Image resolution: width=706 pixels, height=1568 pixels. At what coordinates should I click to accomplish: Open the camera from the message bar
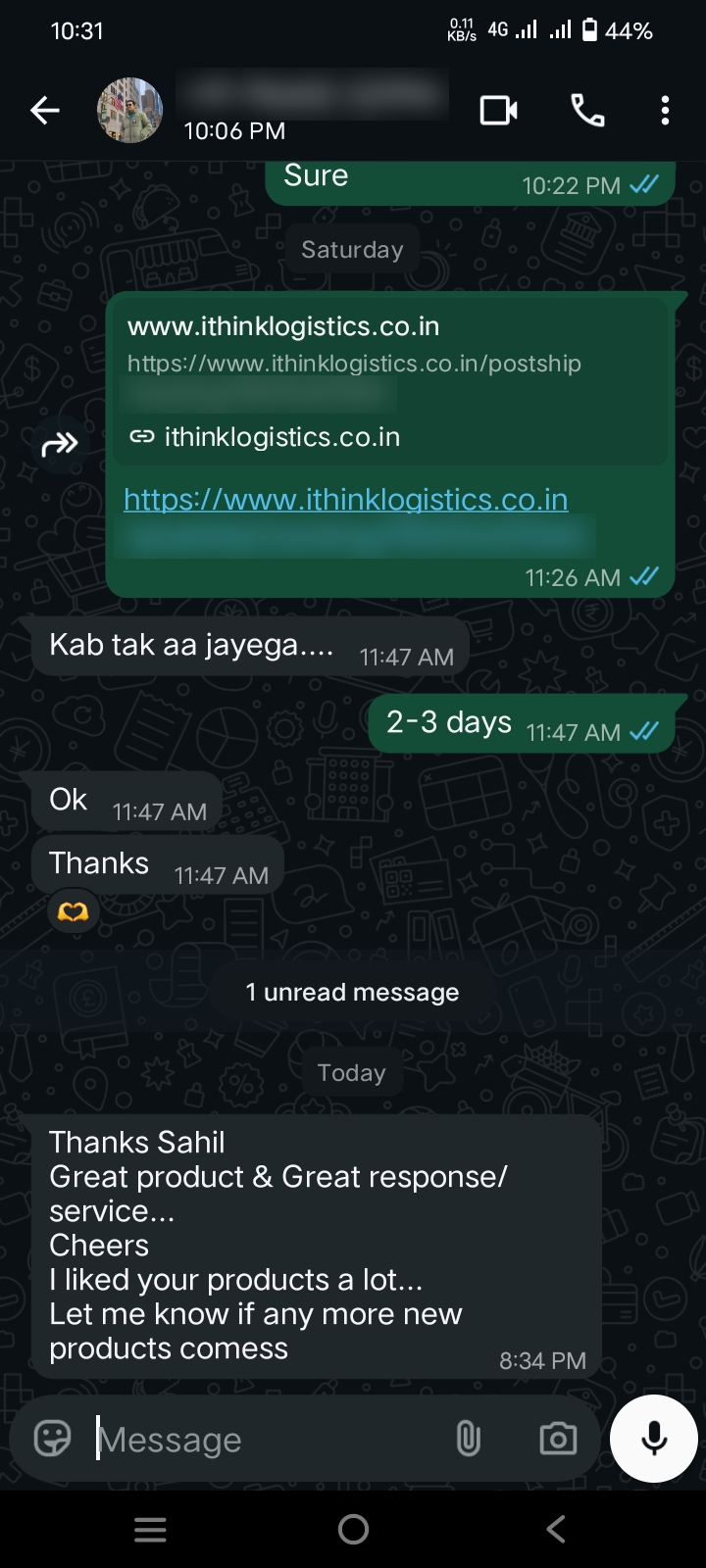[x=558, y=1439]
